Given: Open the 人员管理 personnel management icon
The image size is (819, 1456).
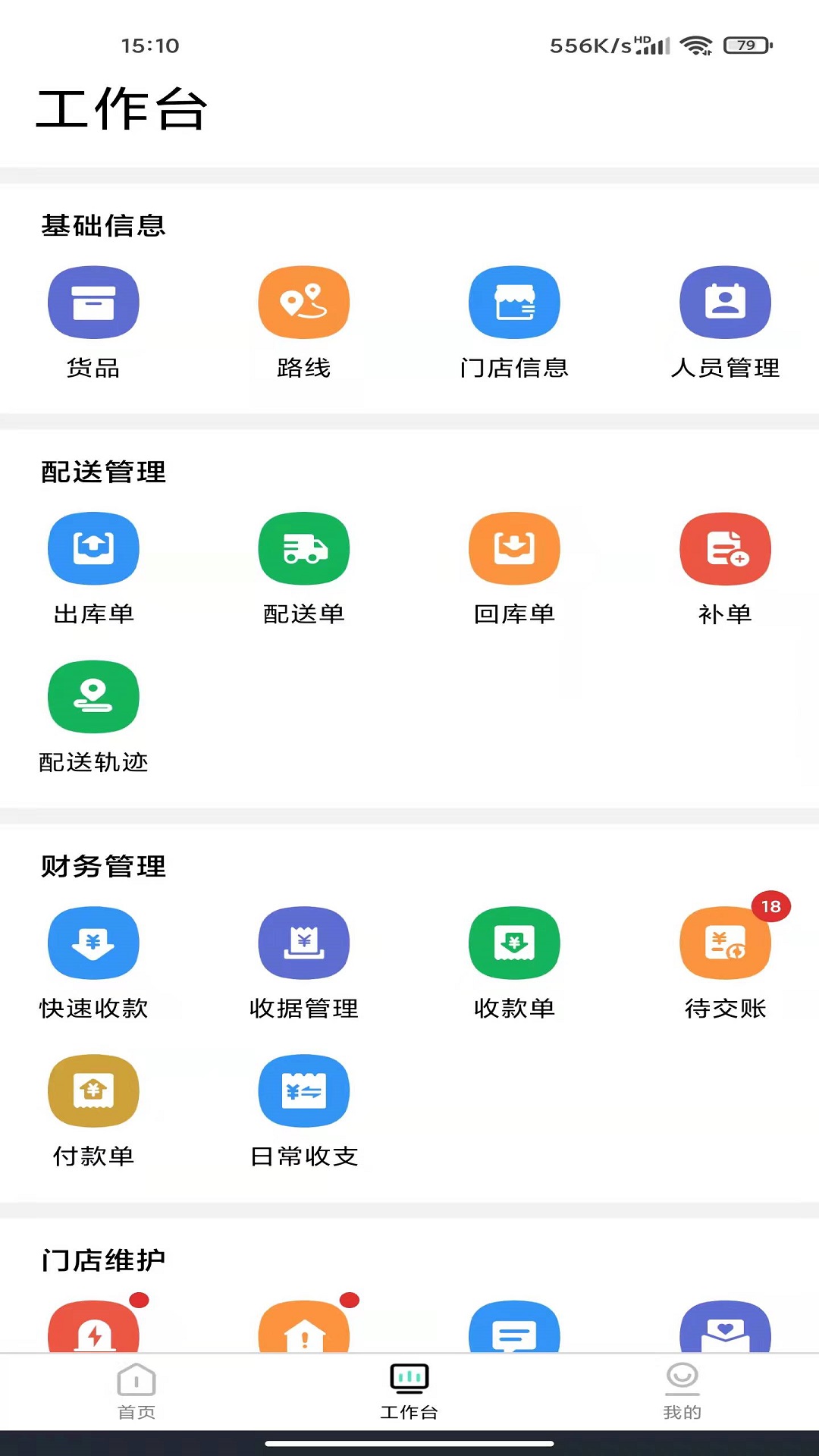Looking at the screenshot, I should [x=725, y=302].
